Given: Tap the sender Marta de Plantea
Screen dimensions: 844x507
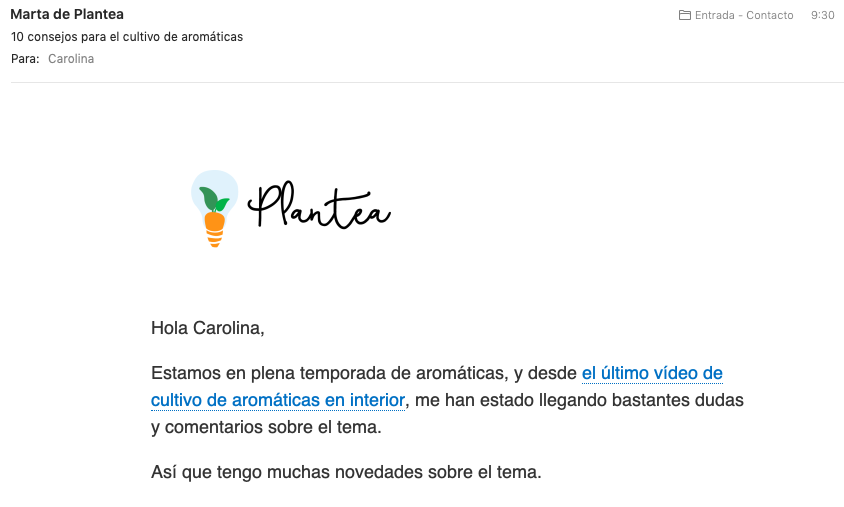Looking at the screenshot, I should coord(67,15).
